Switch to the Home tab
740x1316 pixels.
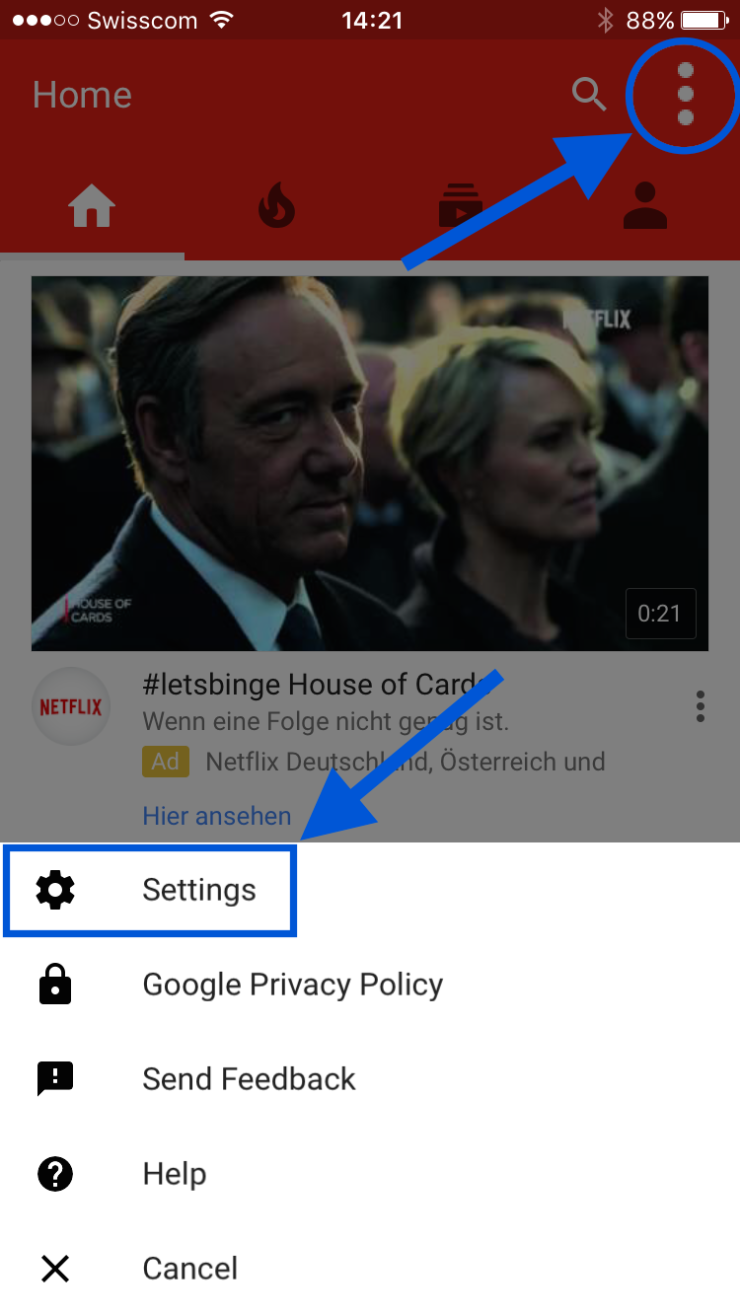coord(92,209)
